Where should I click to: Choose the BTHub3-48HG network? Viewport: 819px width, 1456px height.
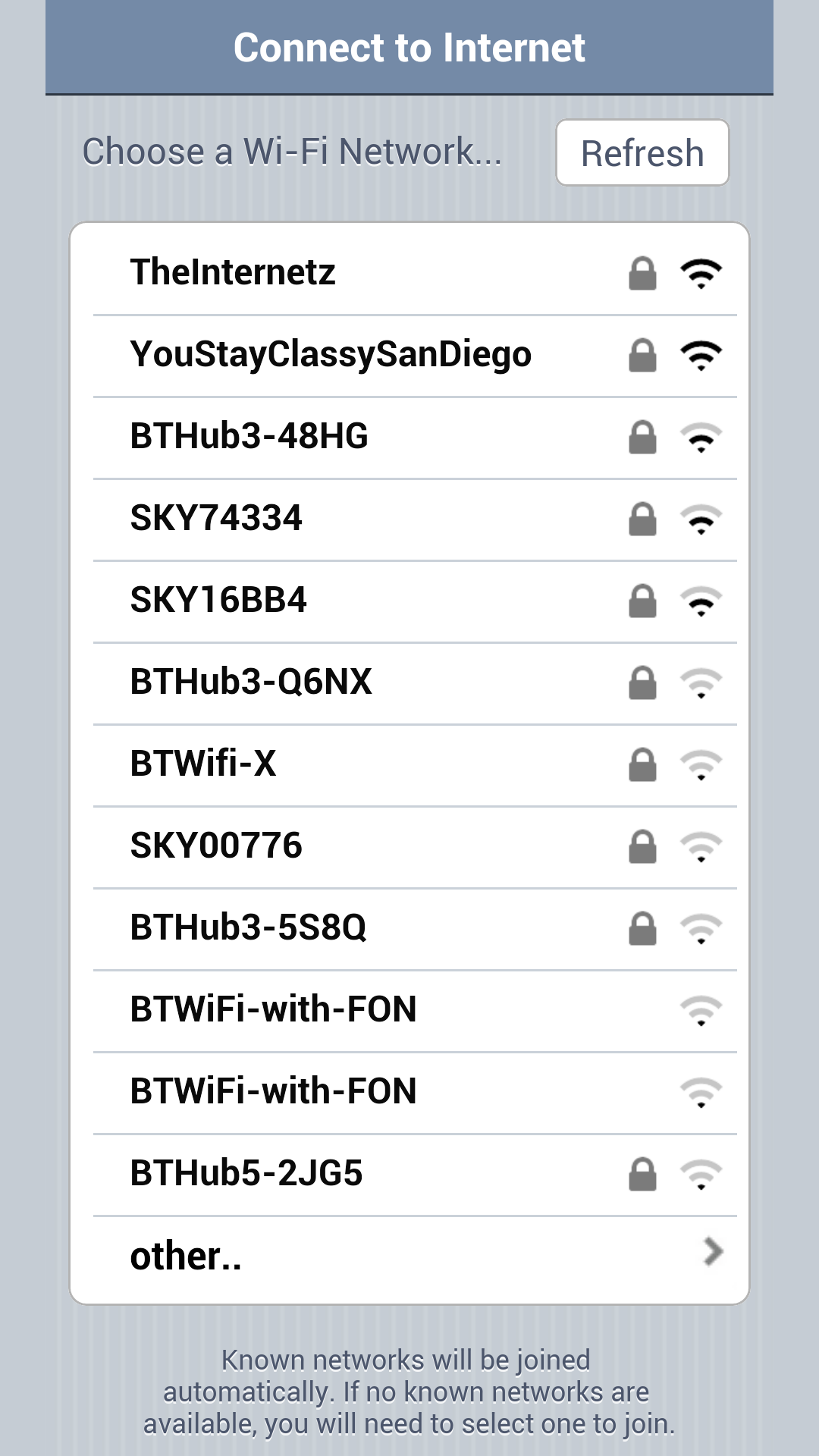pyautogui.click(x=409, y=437)
